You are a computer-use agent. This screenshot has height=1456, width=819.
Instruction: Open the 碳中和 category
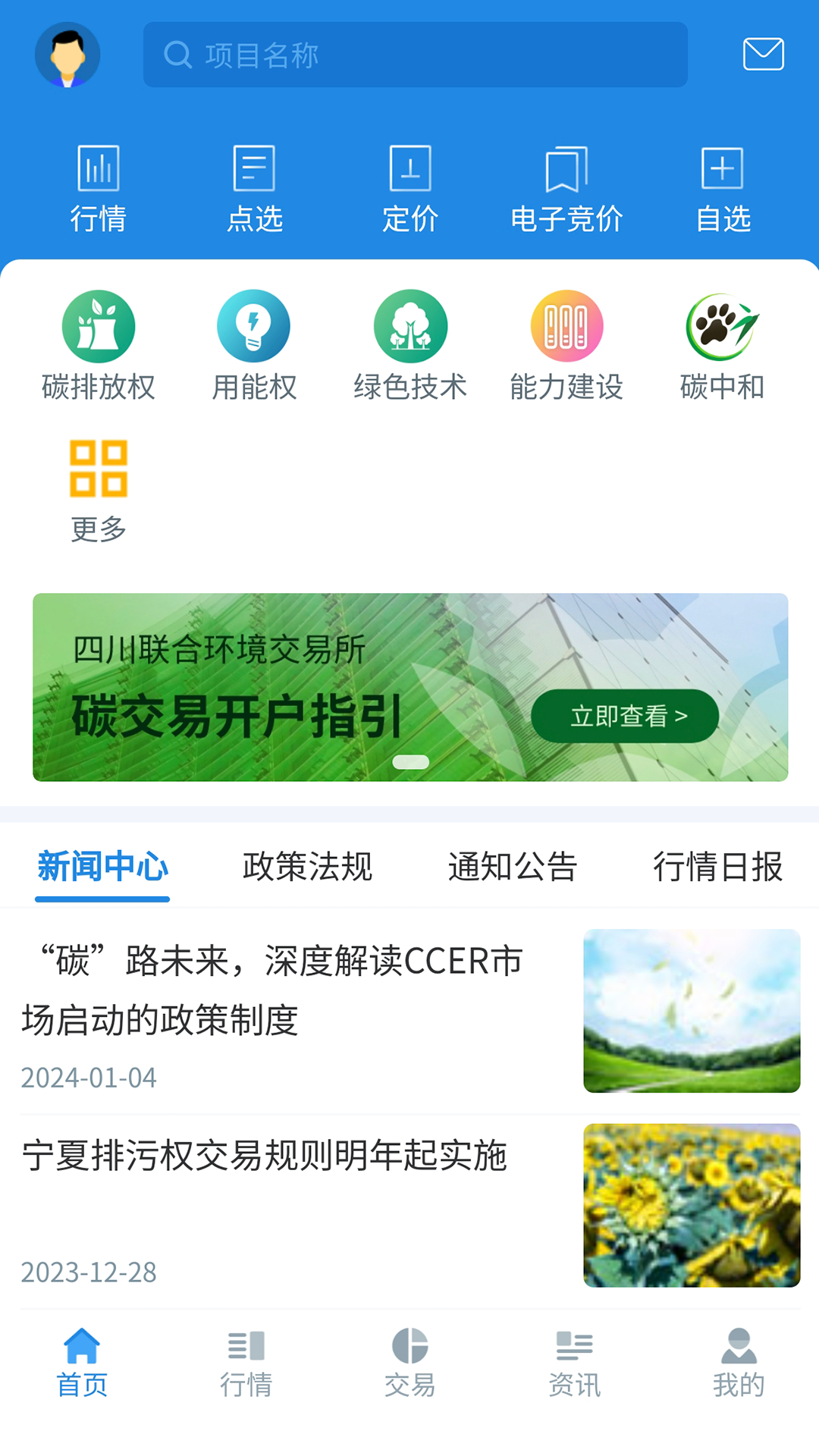point(722,345)
